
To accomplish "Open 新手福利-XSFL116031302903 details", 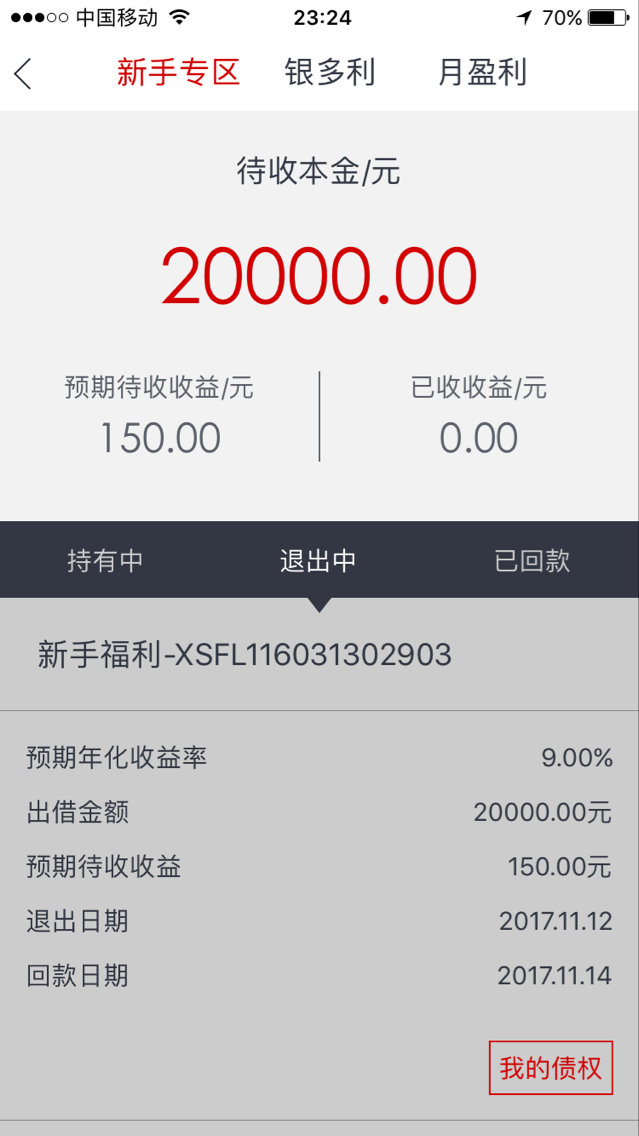I will 245,655.
